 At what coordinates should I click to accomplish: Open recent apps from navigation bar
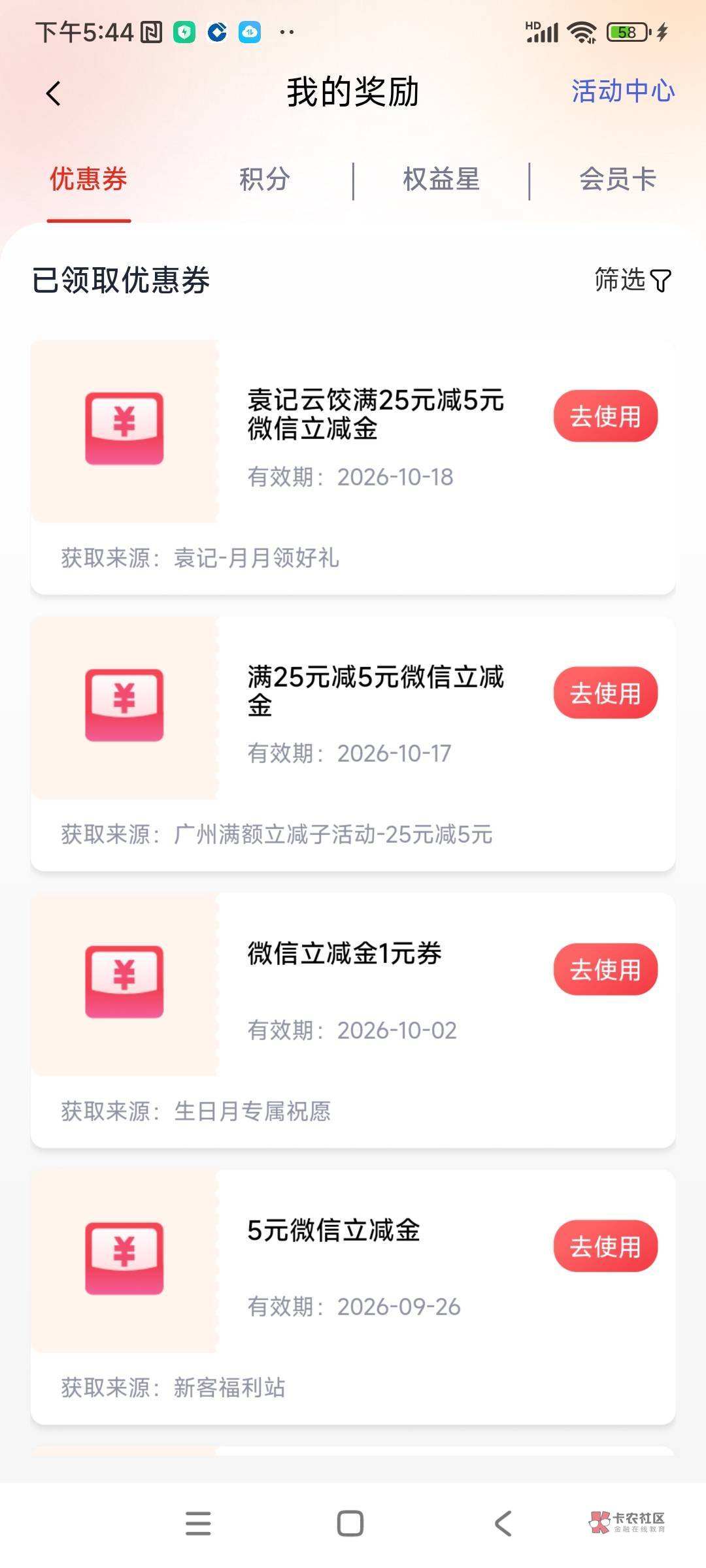tap(198, 1524)
